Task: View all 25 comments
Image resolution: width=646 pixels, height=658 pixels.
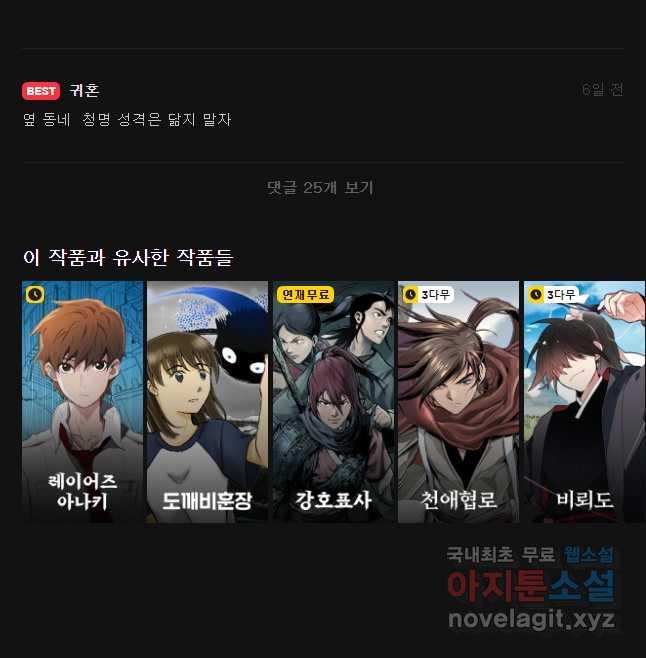Action: click(x=320, y=188)
